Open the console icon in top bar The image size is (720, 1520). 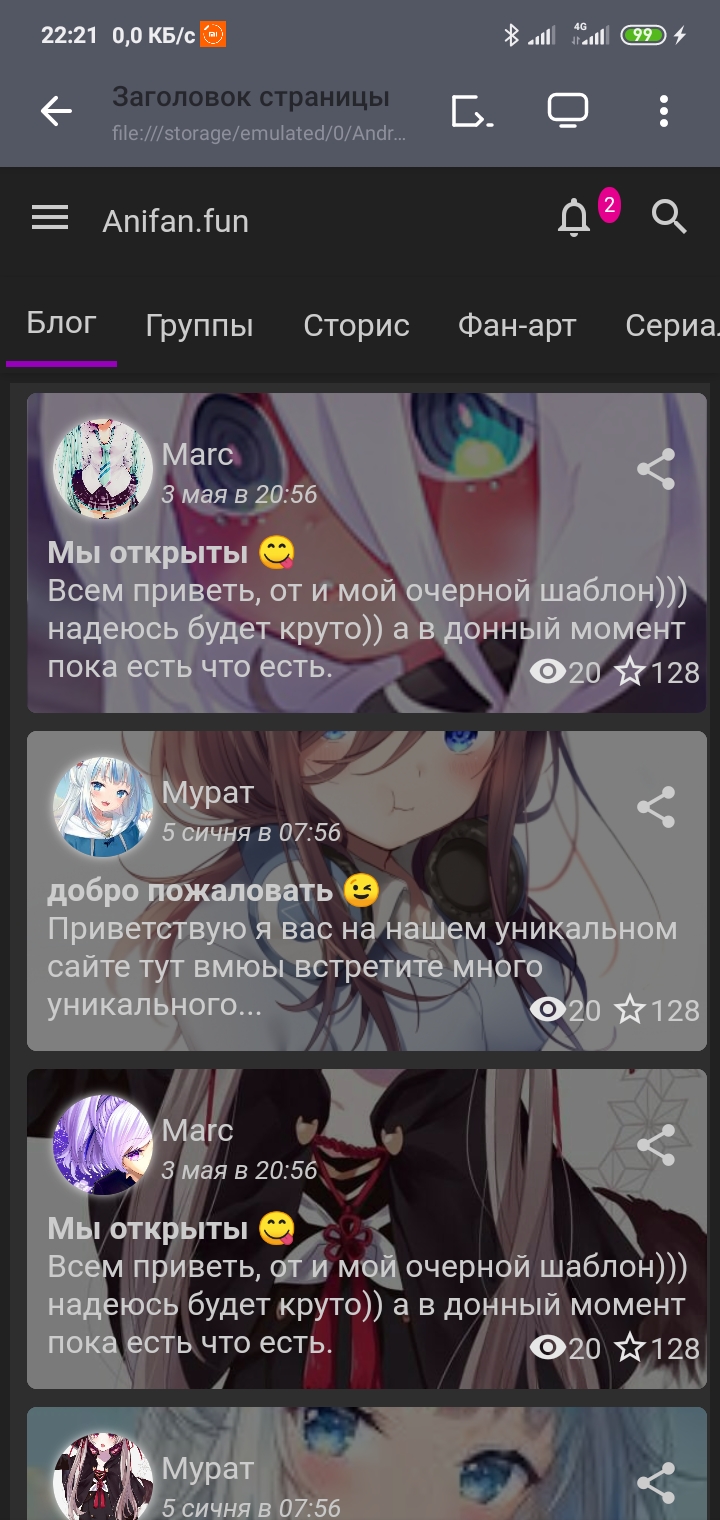coord(471,111)
